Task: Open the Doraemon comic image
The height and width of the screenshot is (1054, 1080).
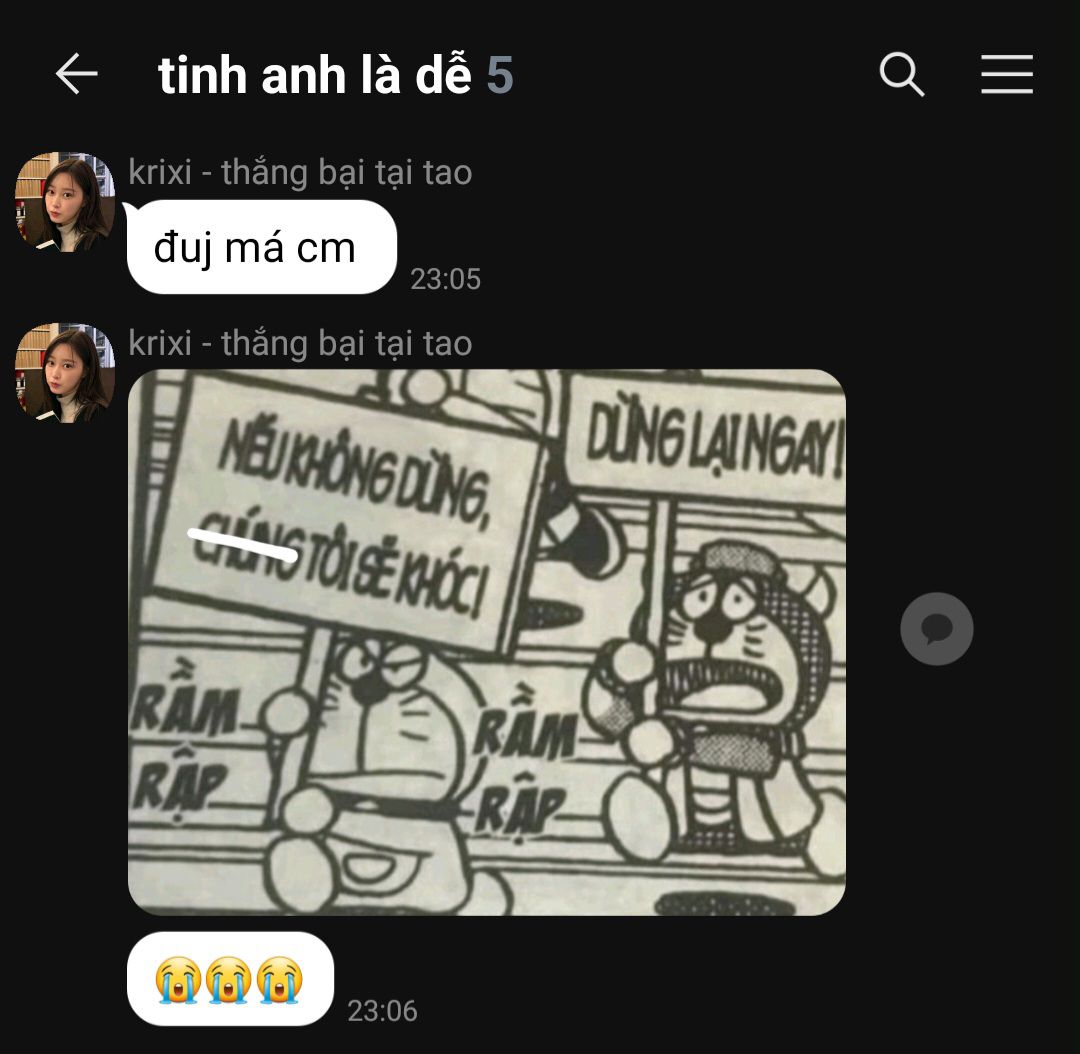Action: (x=486, y=642)
